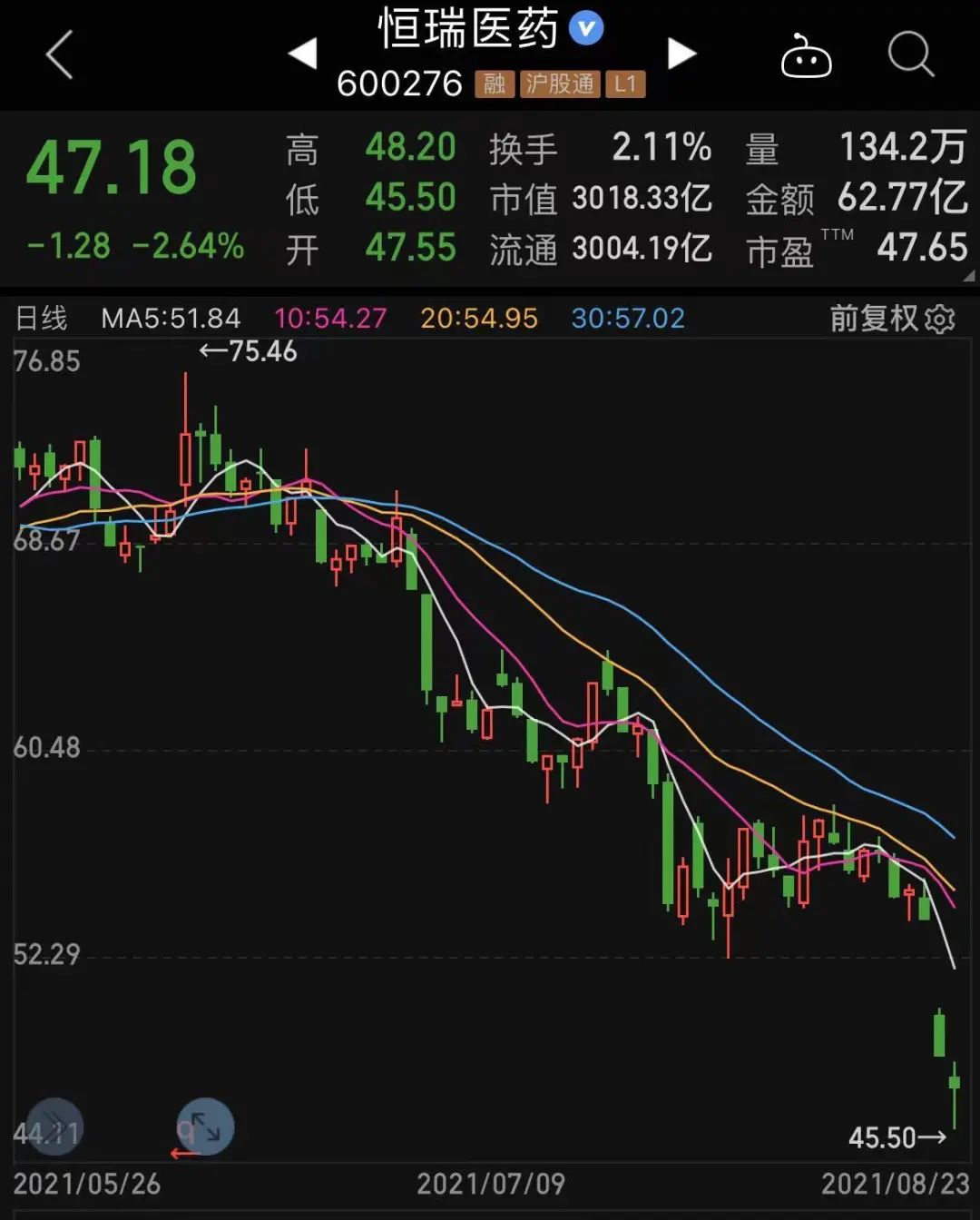Image resolution: width=980 pixels, height=1220 pixels.
Task: Select the 日线 daily chart tab
Action: (44, 319)
